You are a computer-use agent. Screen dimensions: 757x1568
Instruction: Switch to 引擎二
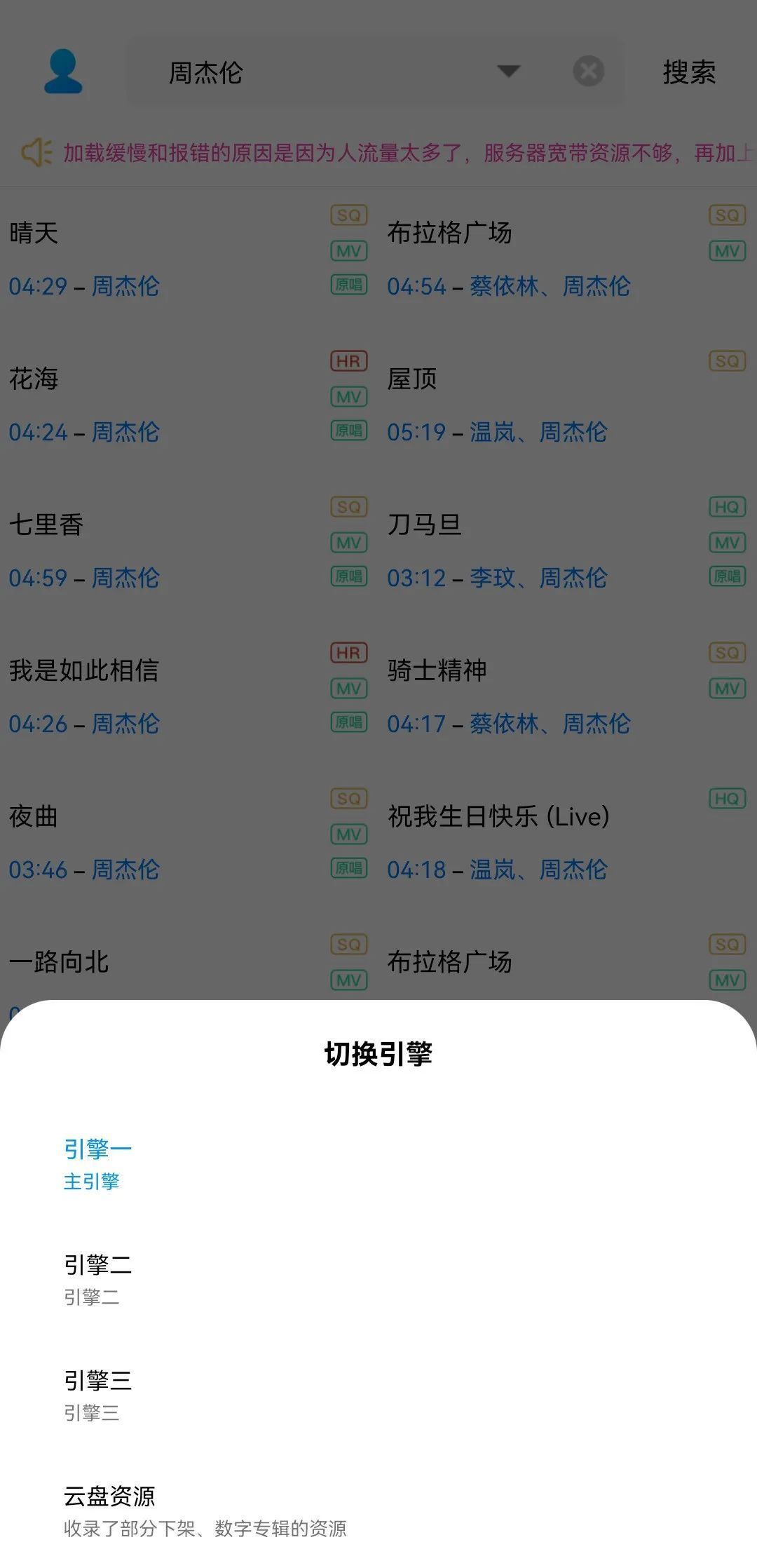[x=98, y=1279]
